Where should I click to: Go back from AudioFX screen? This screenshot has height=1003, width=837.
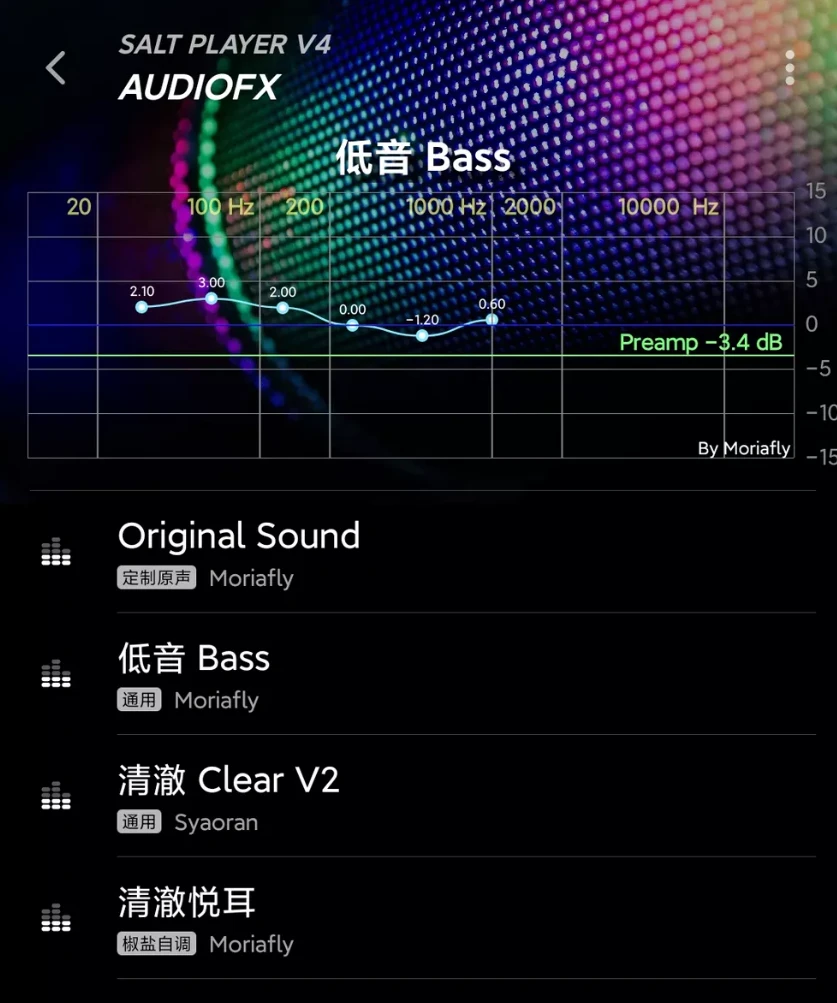tap(56, 68)
